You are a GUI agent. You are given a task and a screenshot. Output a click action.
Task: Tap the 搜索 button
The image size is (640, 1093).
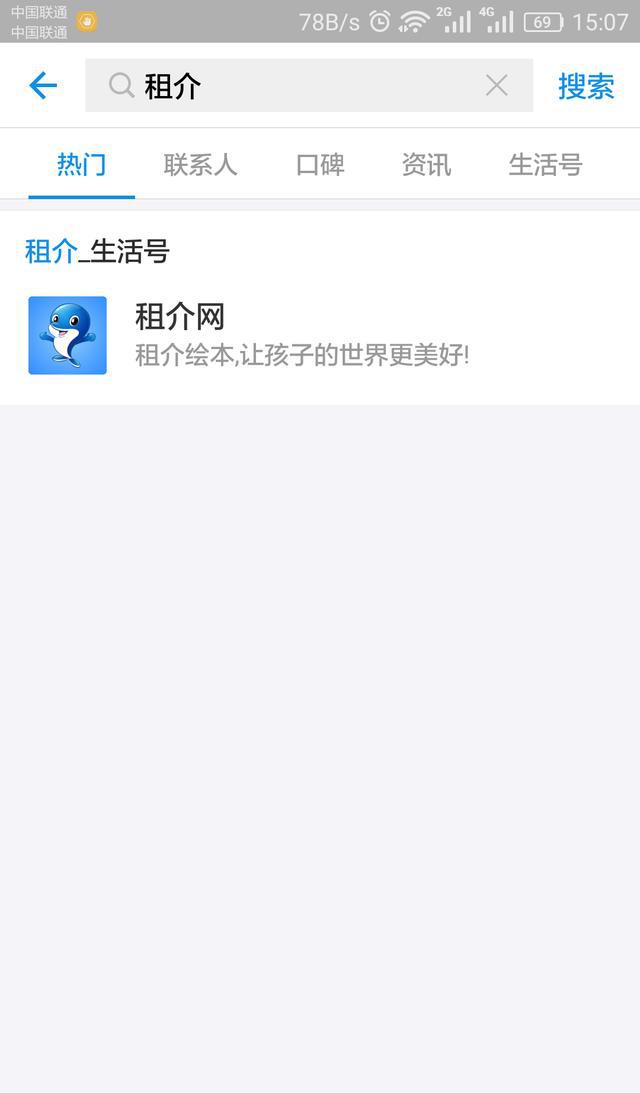click(586, 86)
